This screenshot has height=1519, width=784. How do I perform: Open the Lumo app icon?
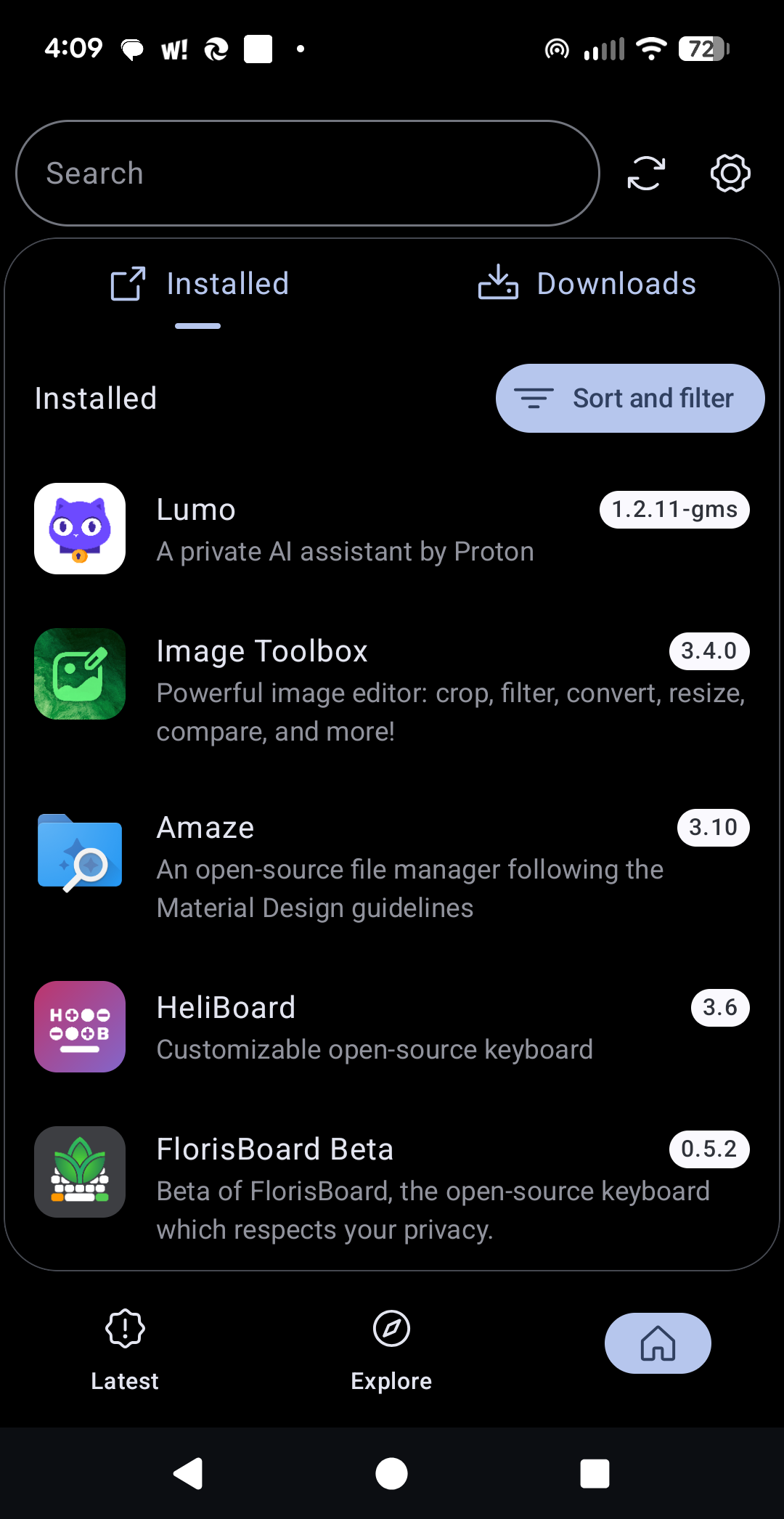(x=80, y=528)
